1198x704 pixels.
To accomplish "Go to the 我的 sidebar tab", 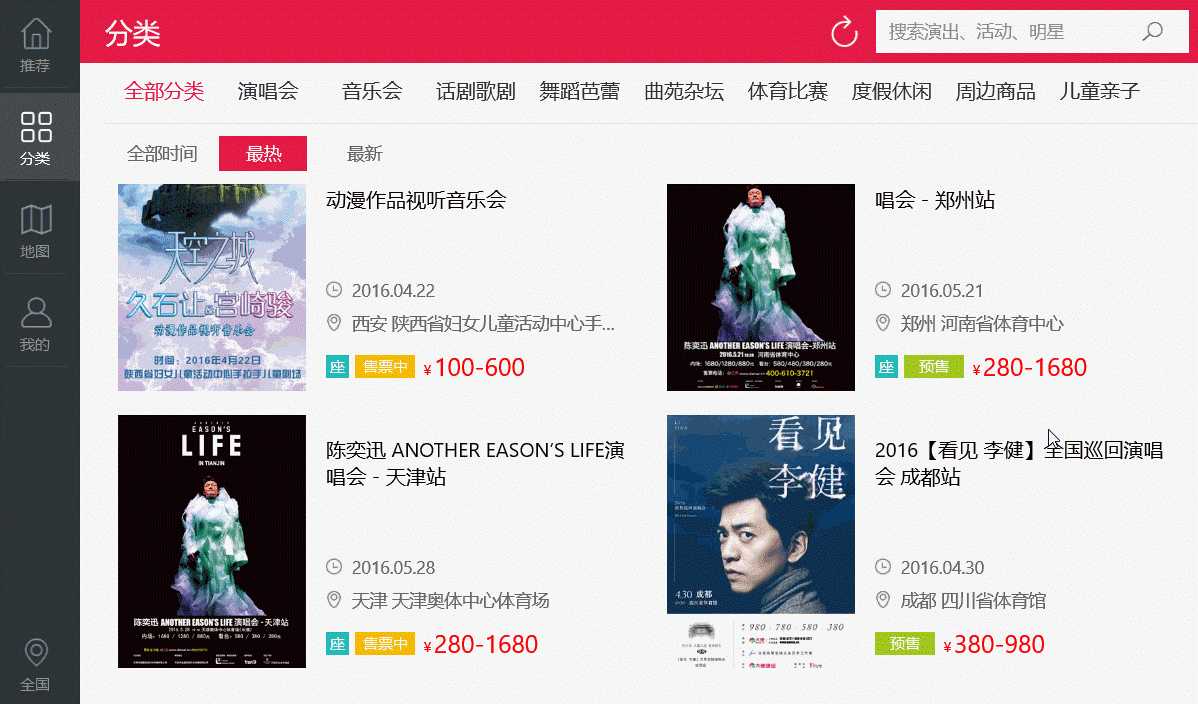I will pos(36,325).
